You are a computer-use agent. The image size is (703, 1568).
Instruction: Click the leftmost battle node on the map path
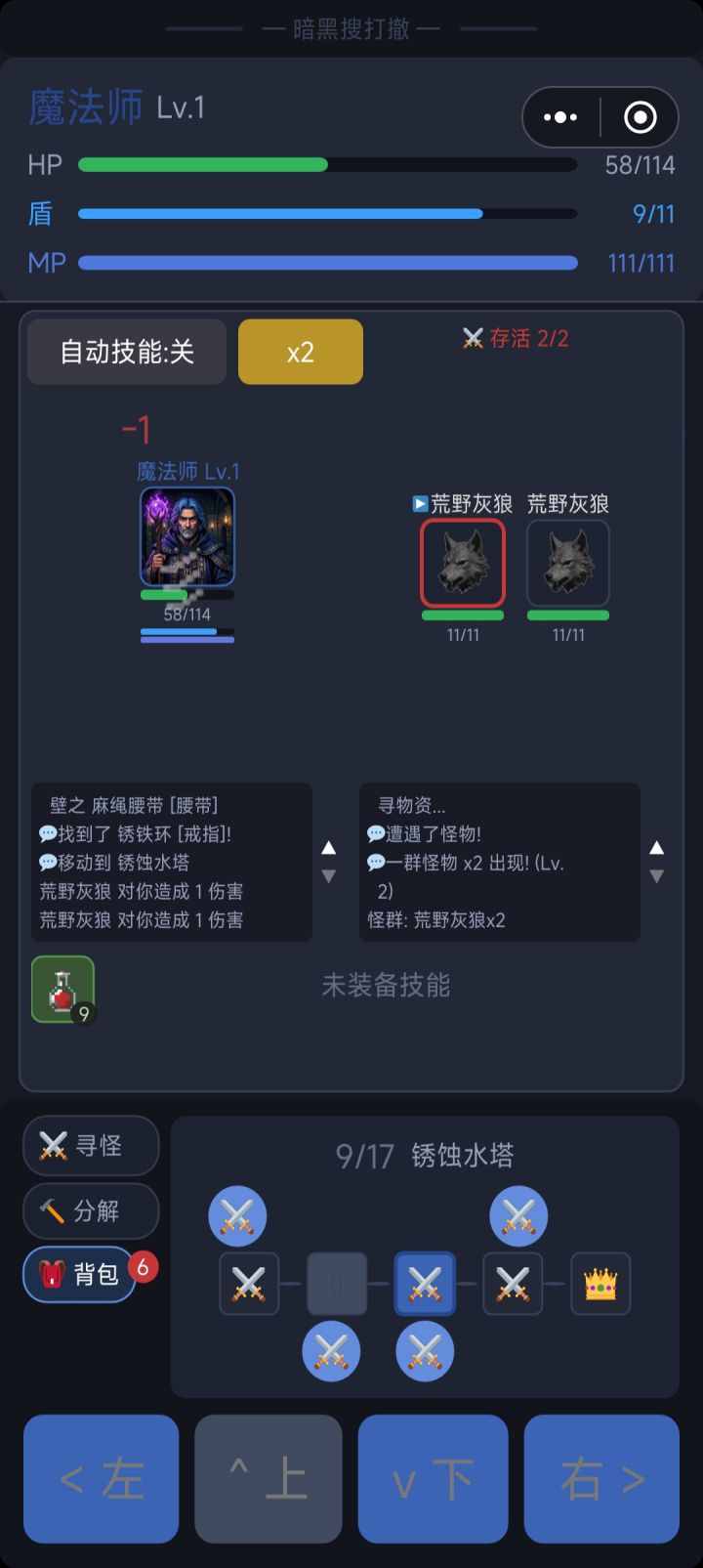[x=249, y=1283]
